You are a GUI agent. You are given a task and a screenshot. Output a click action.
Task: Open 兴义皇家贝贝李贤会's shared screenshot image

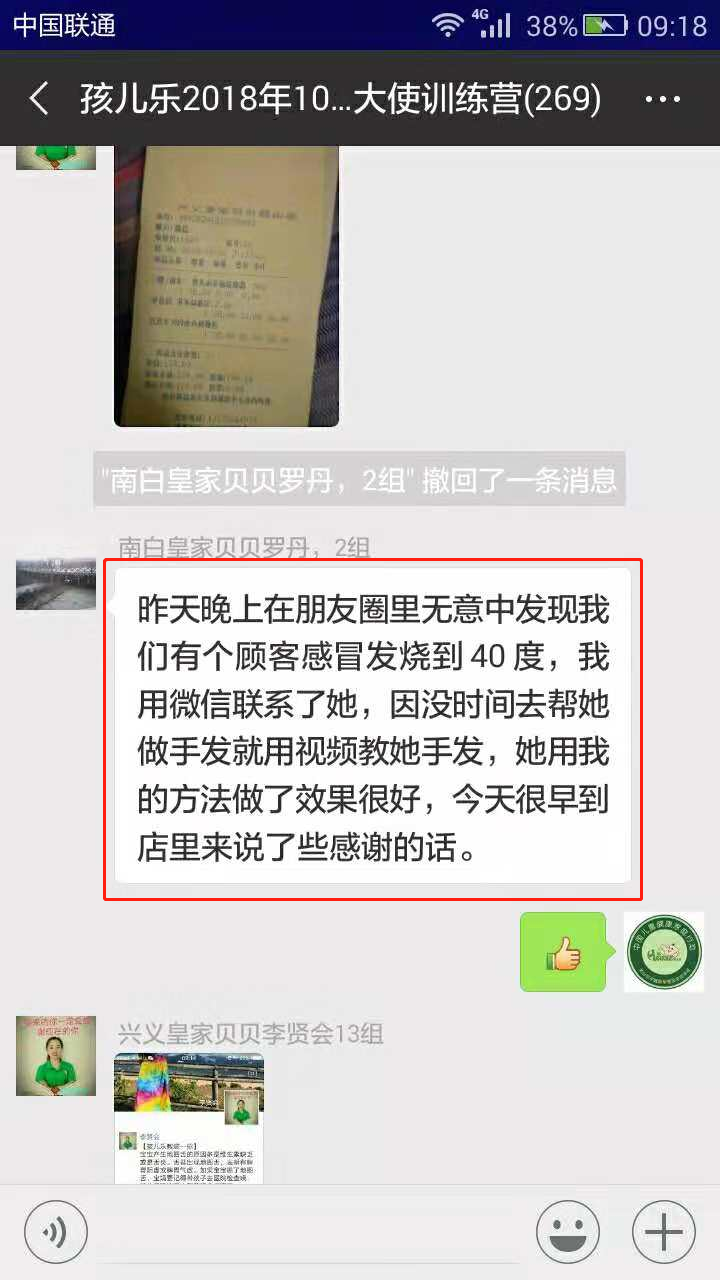pos(189,1118)
